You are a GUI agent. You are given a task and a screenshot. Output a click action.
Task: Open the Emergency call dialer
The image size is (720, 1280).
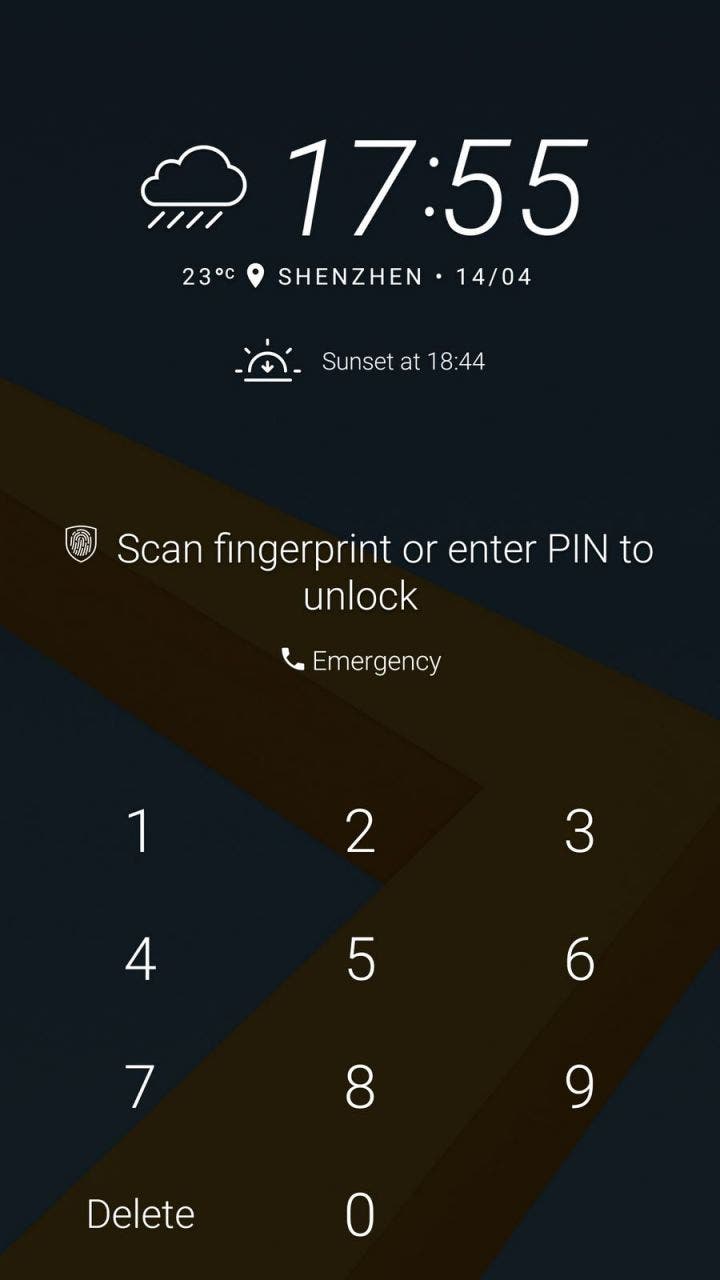click(x=361, y=661)
